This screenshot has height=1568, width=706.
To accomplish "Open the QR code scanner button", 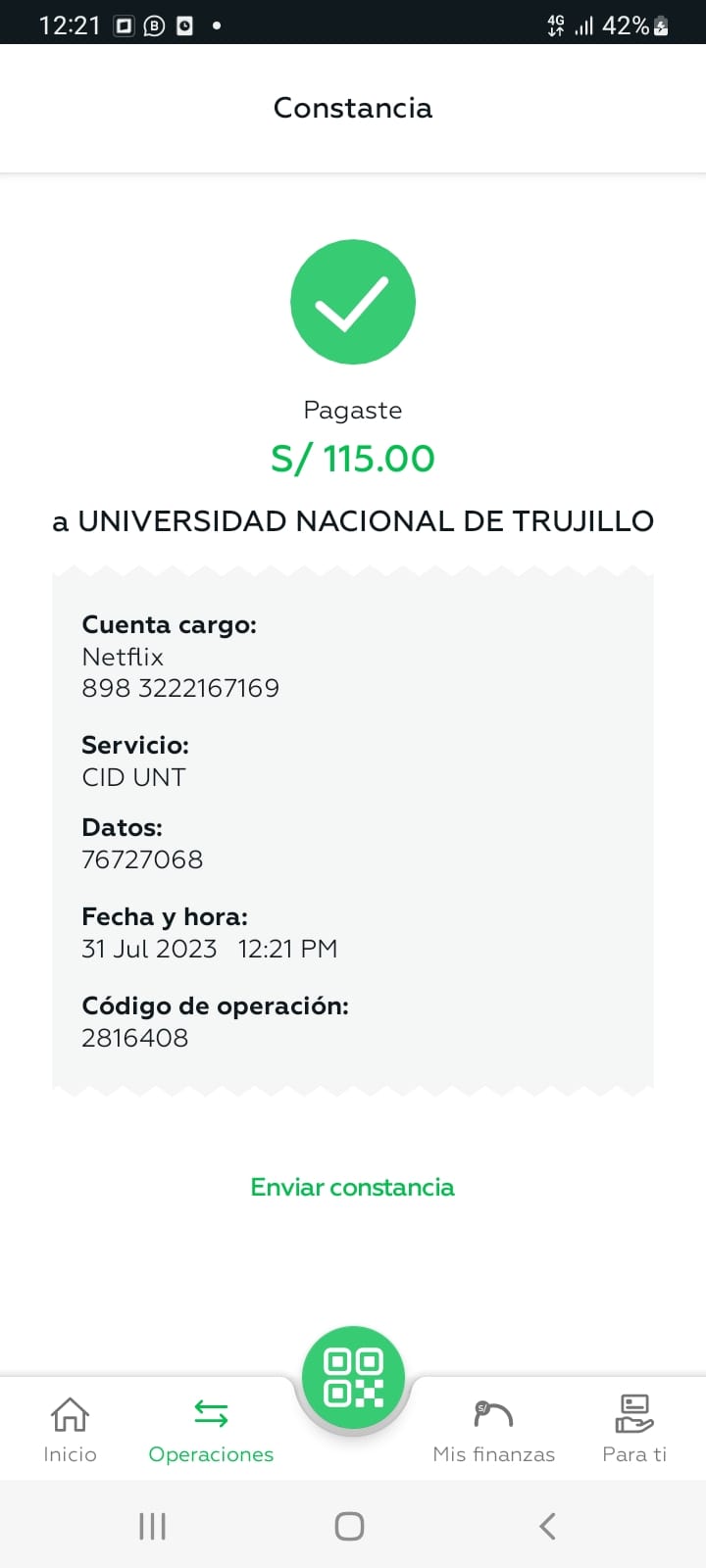I will pyautogui.click(x=353, y=1377).
